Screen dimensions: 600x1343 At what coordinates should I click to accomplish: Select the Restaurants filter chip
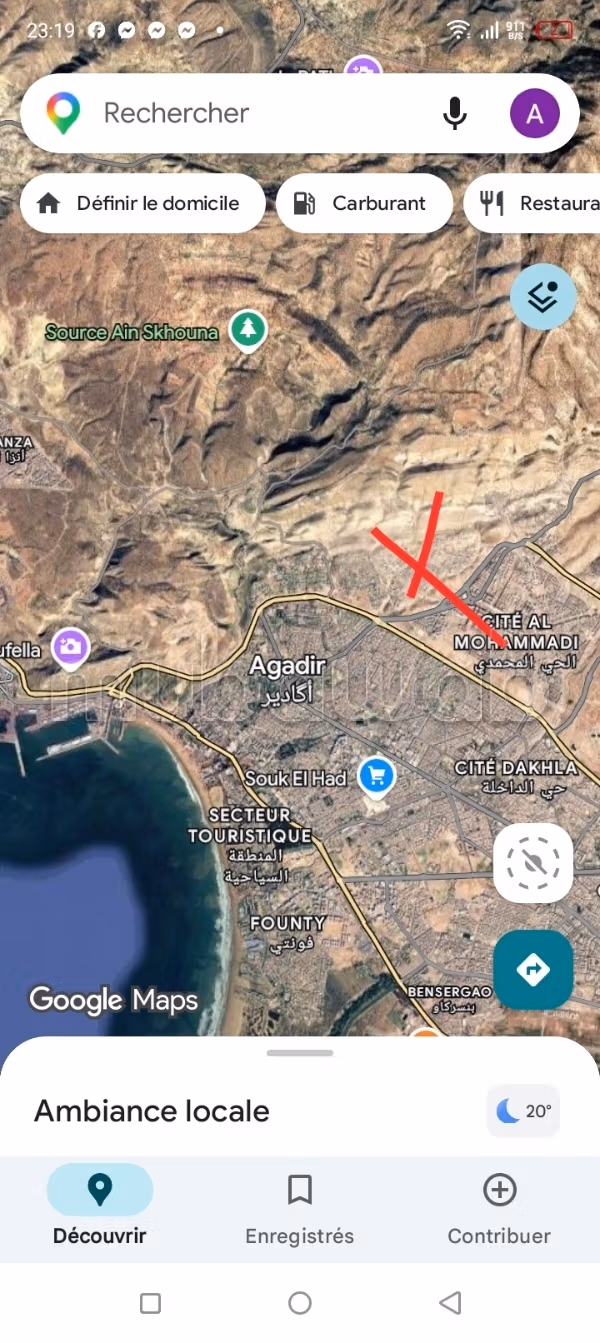[x=532, y=203]
